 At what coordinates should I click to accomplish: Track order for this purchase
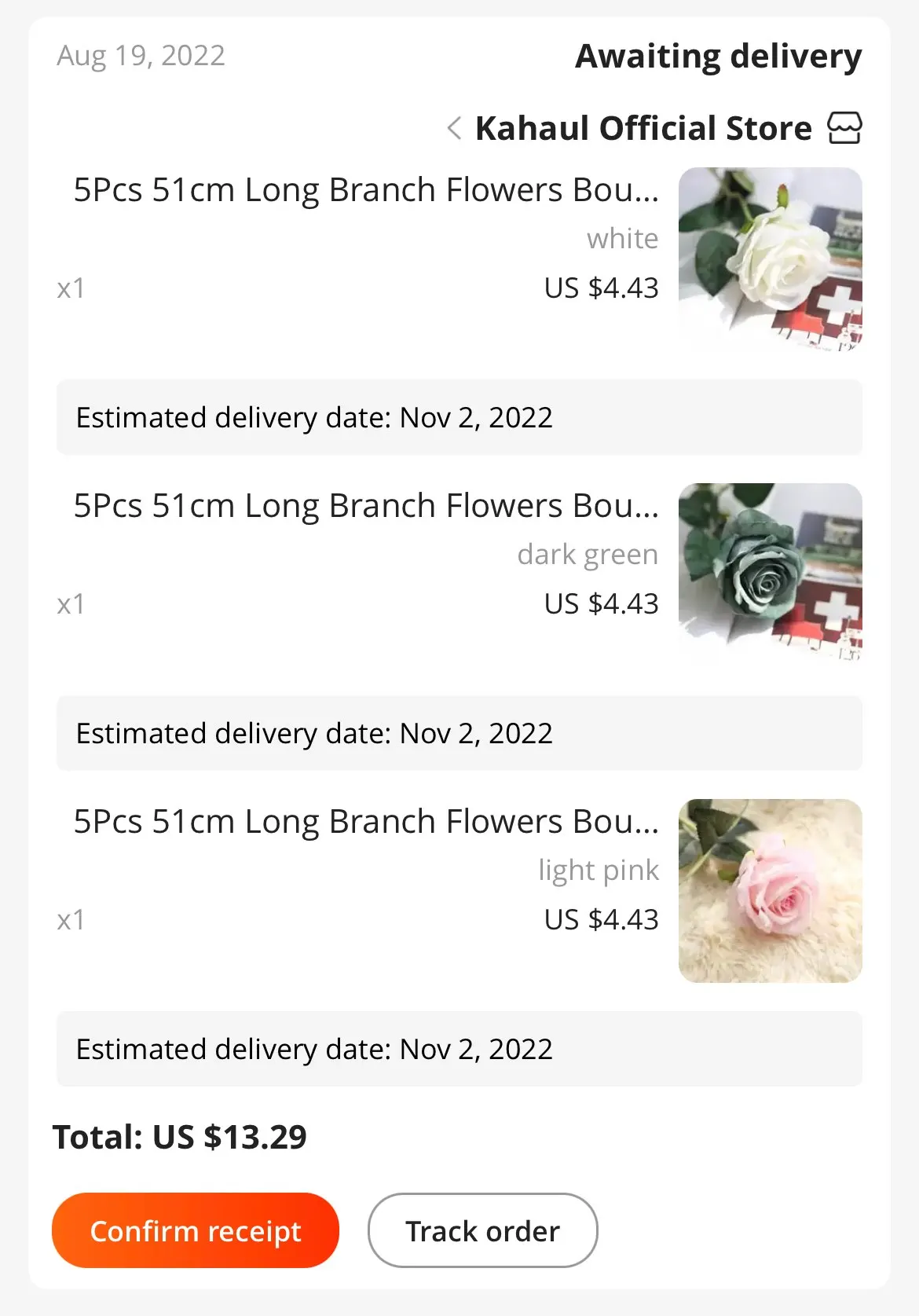coord(482,1230)
